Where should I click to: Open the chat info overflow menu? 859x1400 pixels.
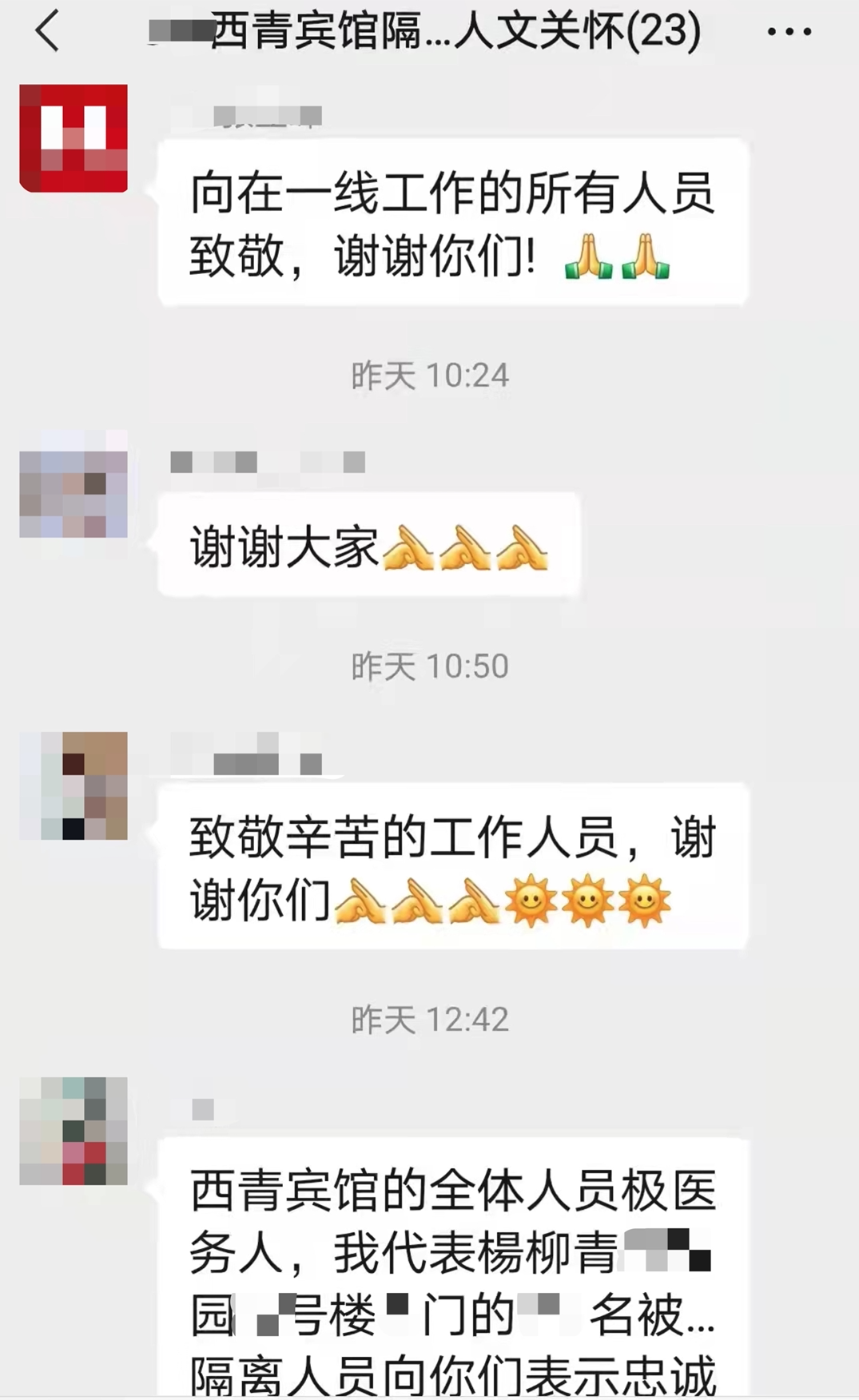789,33
